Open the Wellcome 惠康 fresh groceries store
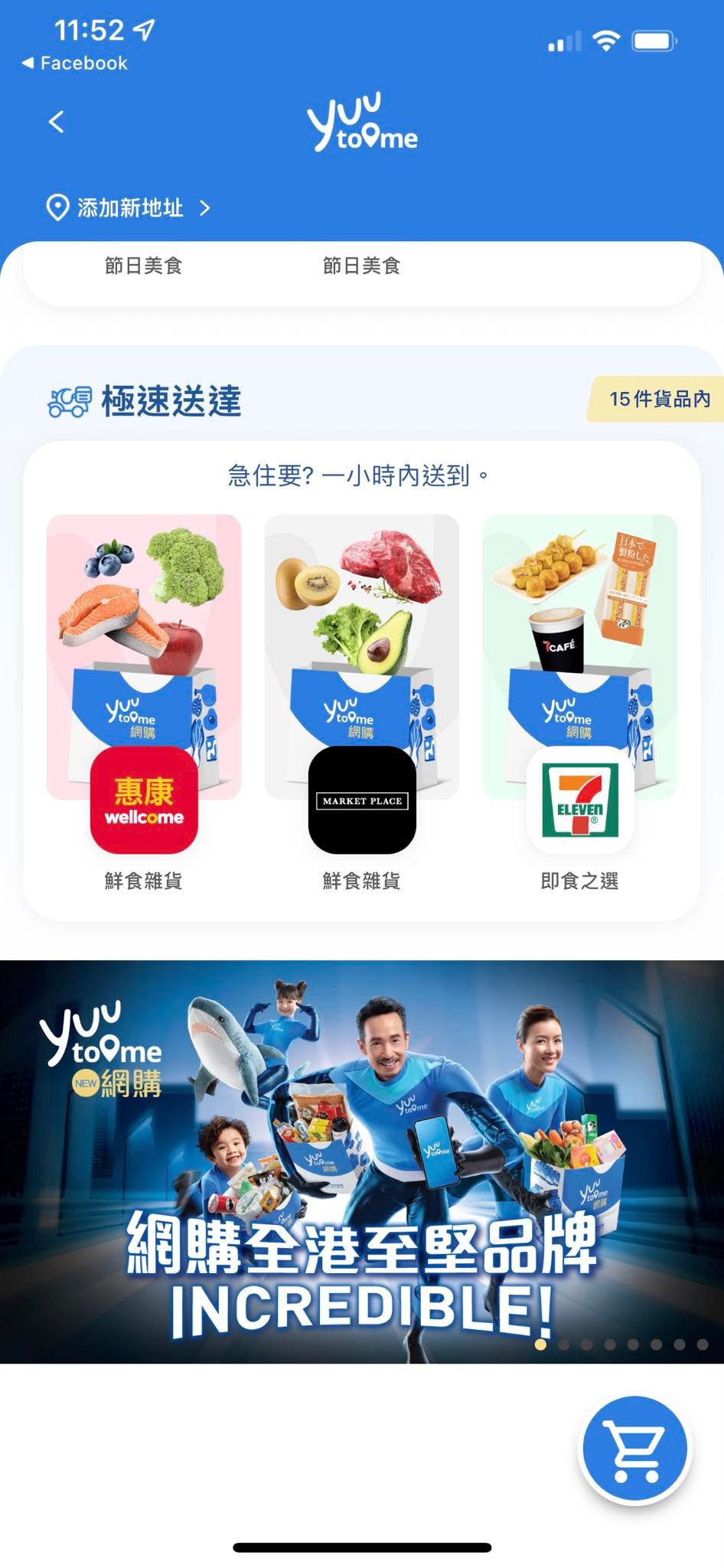The image size is (724, 1568). (144, 799)
